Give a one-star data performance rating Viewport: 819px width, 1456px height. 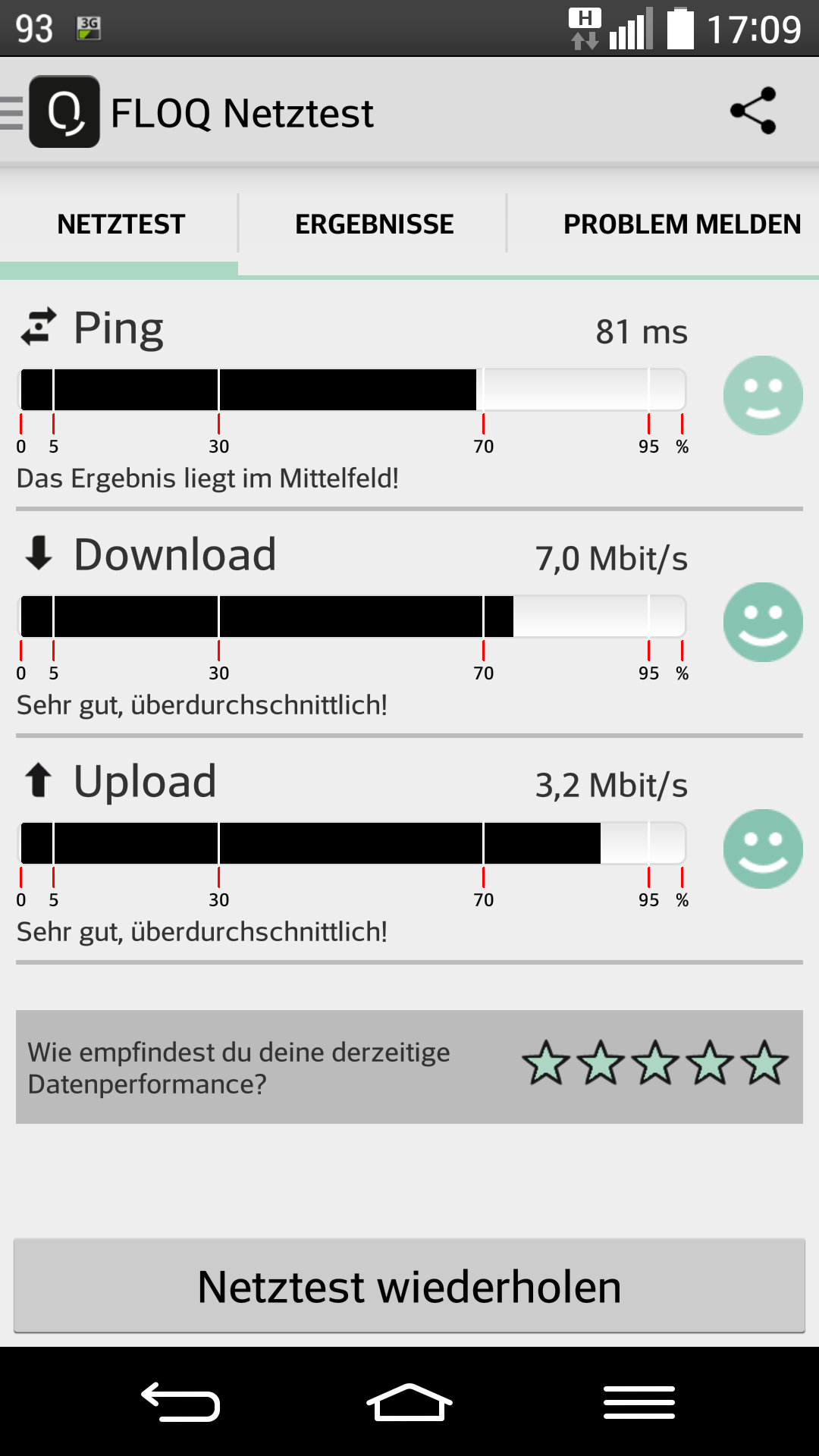(x=545, y=1063)
